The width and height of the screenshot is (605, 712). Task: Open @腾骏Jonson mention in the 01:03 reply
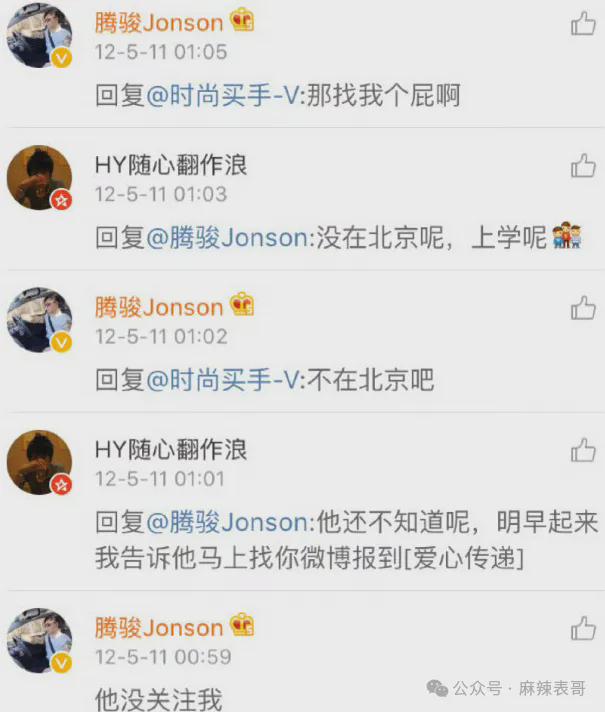229,238
